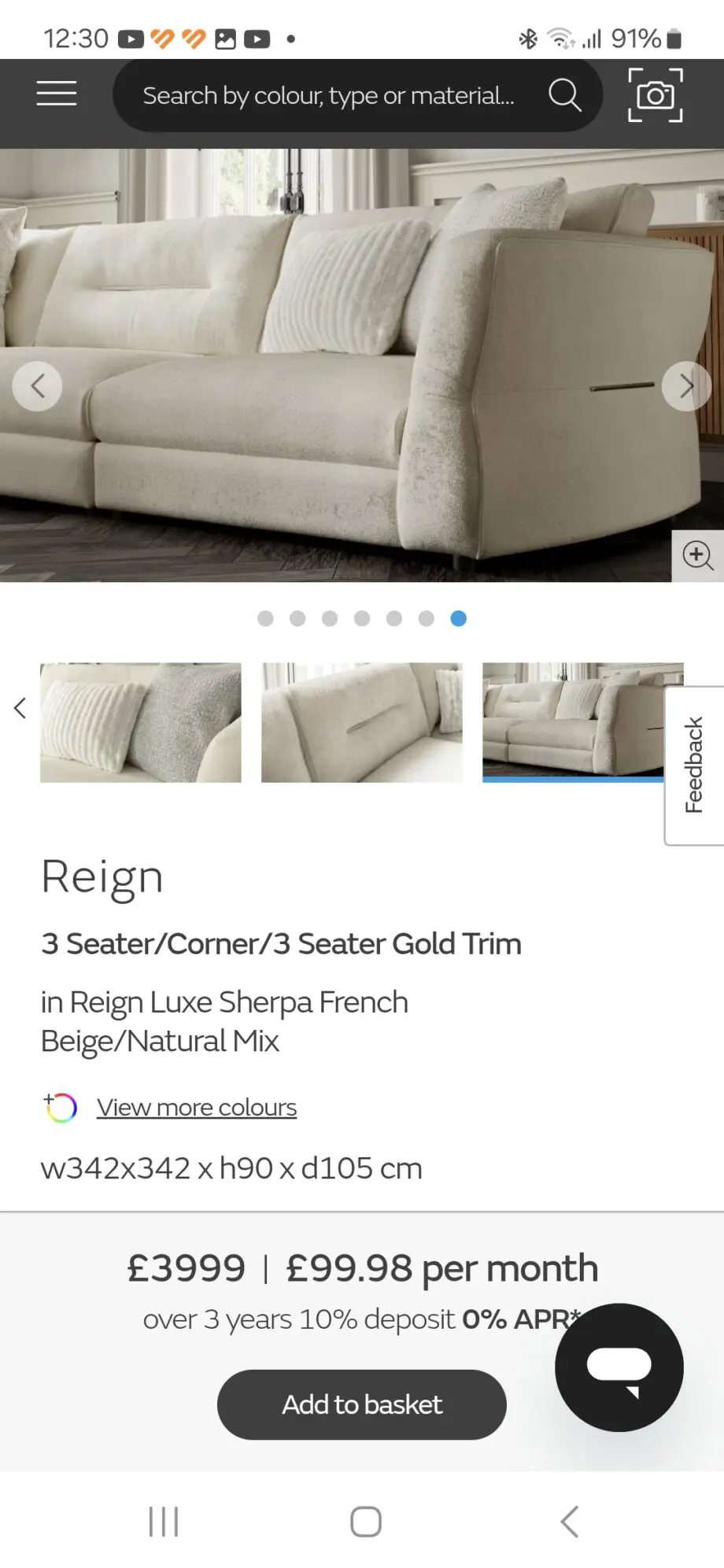Go to the previous sofa image
This screenshot has width=724, height=1568.
37,386
